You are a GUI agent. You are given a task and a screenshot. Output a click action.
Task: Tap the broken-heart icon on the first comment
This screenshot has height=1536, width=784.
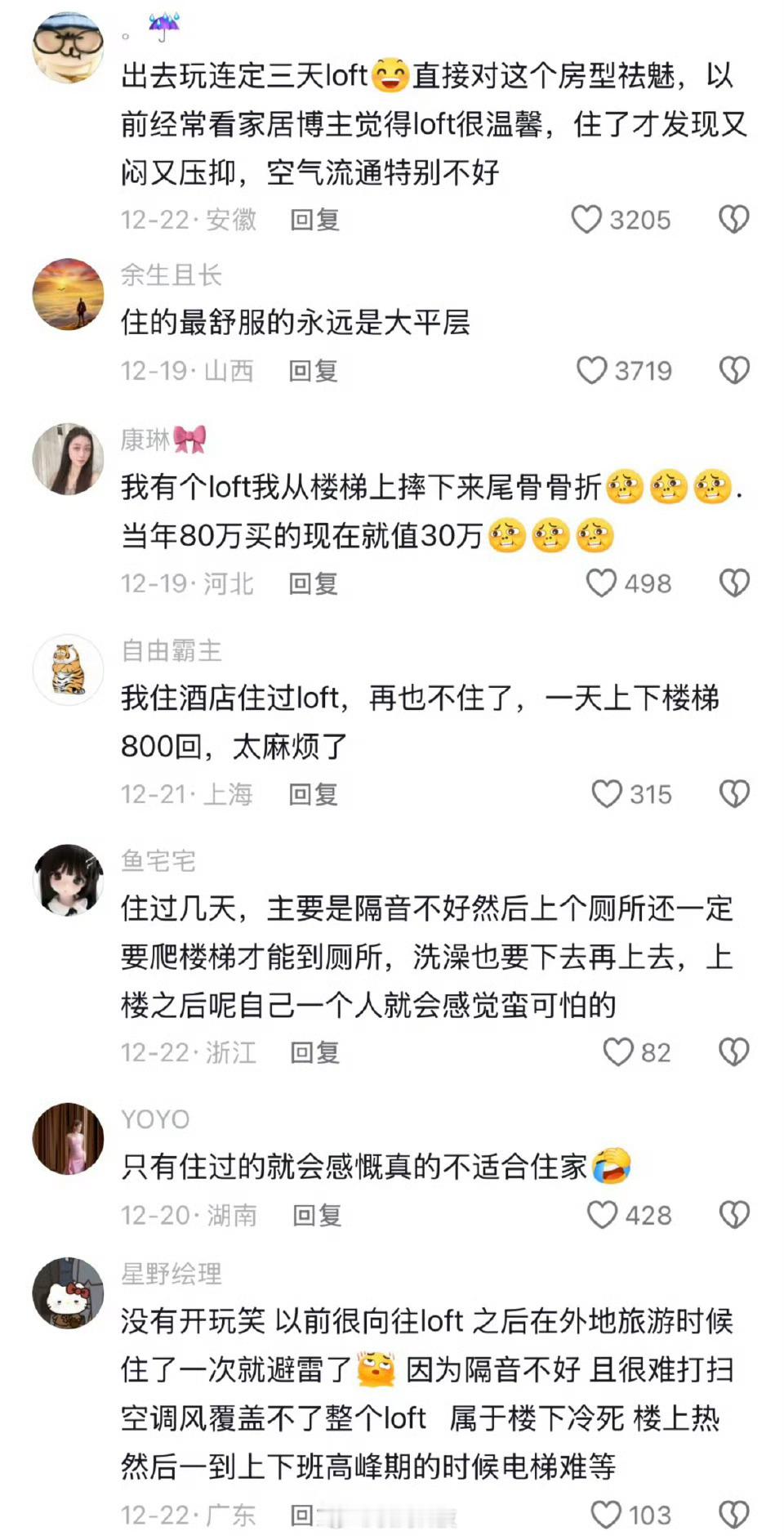[x=733, y=219]
